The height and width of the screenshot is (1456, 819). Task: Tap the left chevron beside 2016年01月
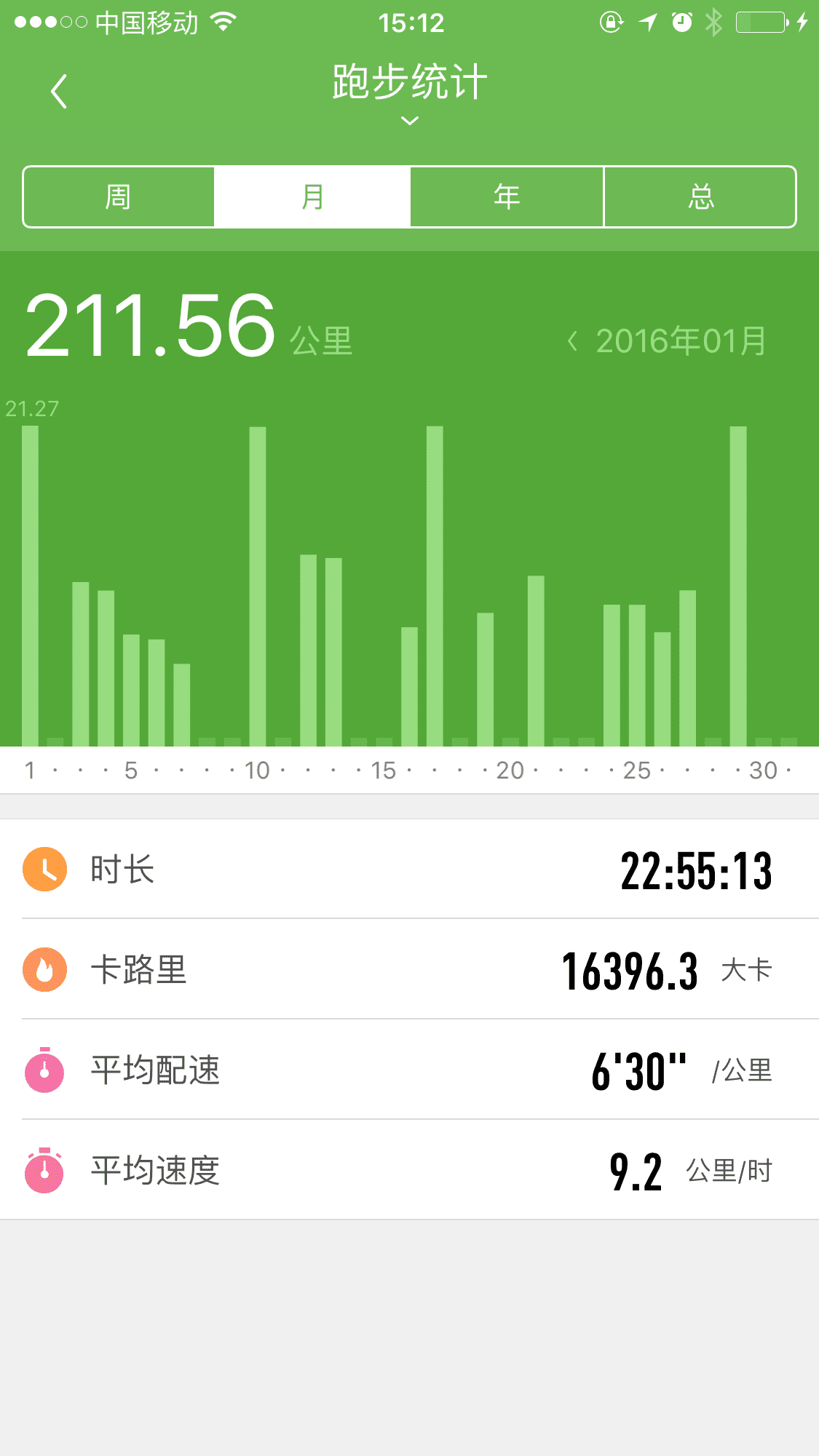[572, 341]
